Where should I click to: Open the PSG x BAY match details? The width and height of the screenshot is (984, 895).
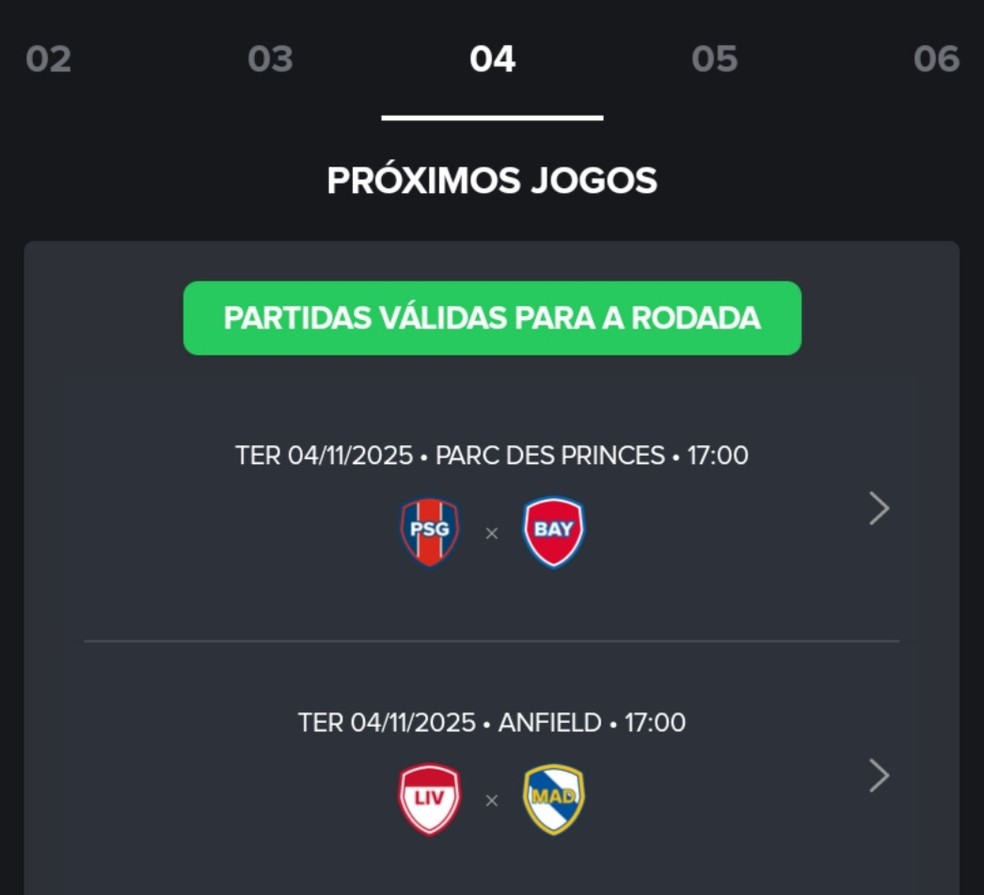(878, 509)
